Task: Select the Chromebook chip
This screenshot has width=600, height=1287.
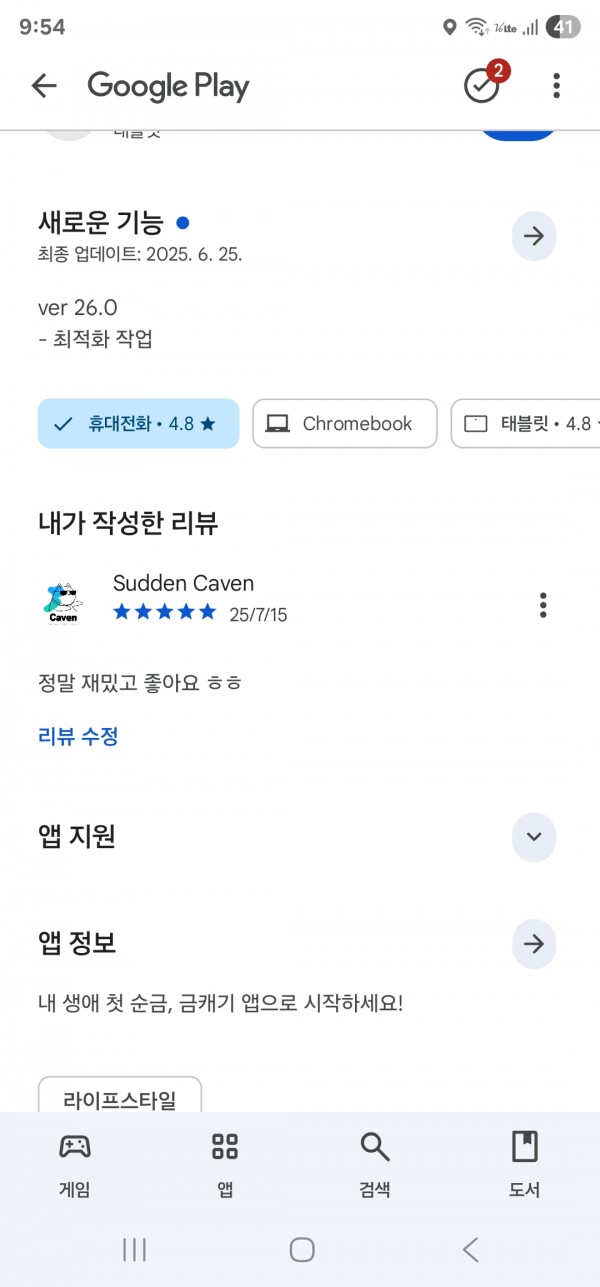Action: [345, 424]
